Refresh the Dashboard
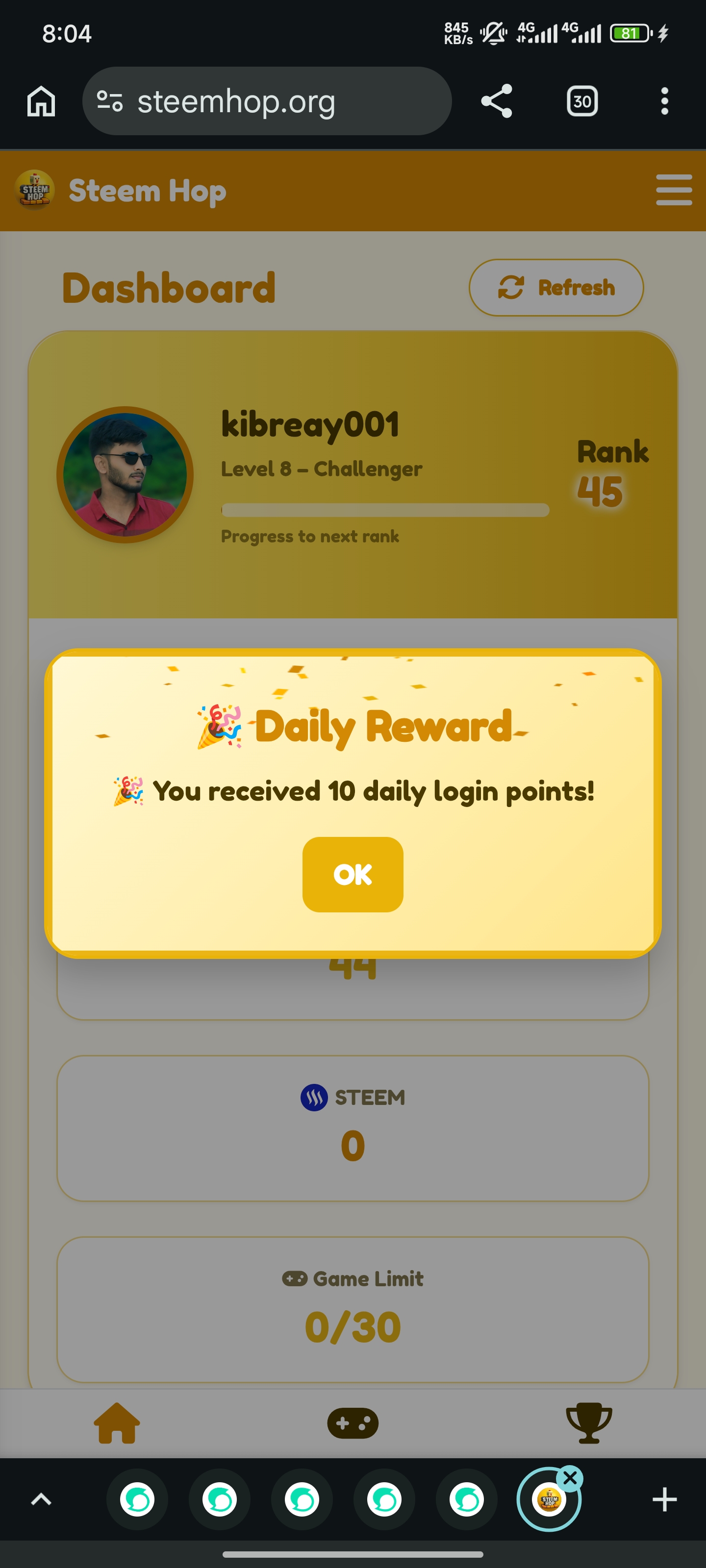The height and width of the screenshot is (1568, 706). [556, 287]
